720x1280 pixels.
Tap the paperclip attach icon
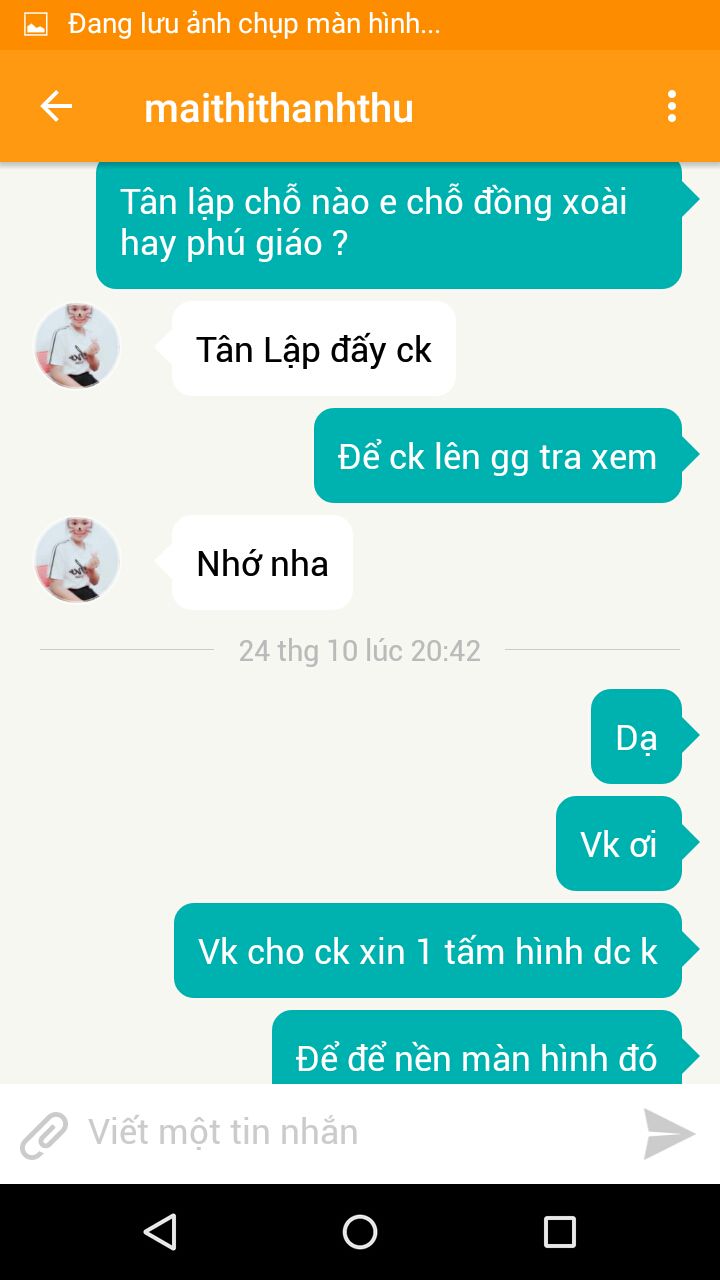click(44, 1134)
